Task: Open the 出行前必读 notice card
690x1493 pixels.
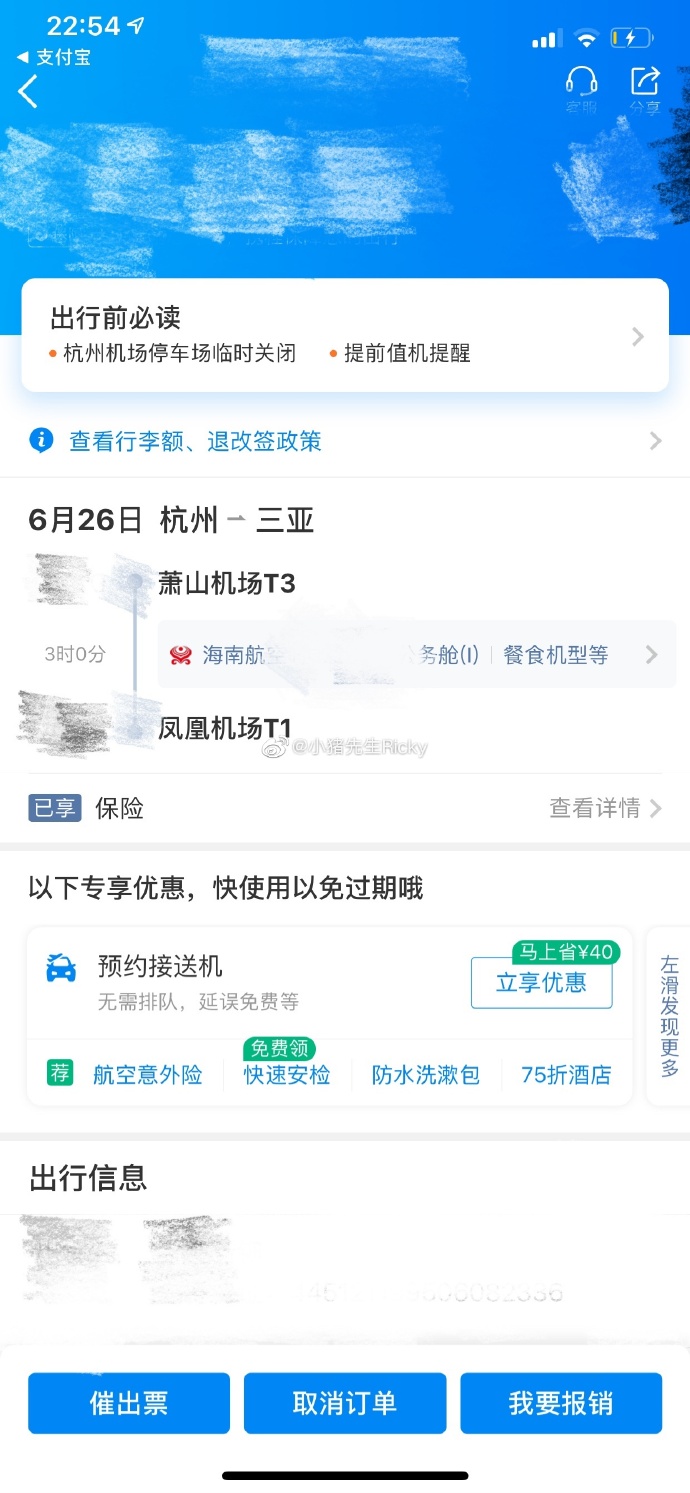Action: click(345, 335)
